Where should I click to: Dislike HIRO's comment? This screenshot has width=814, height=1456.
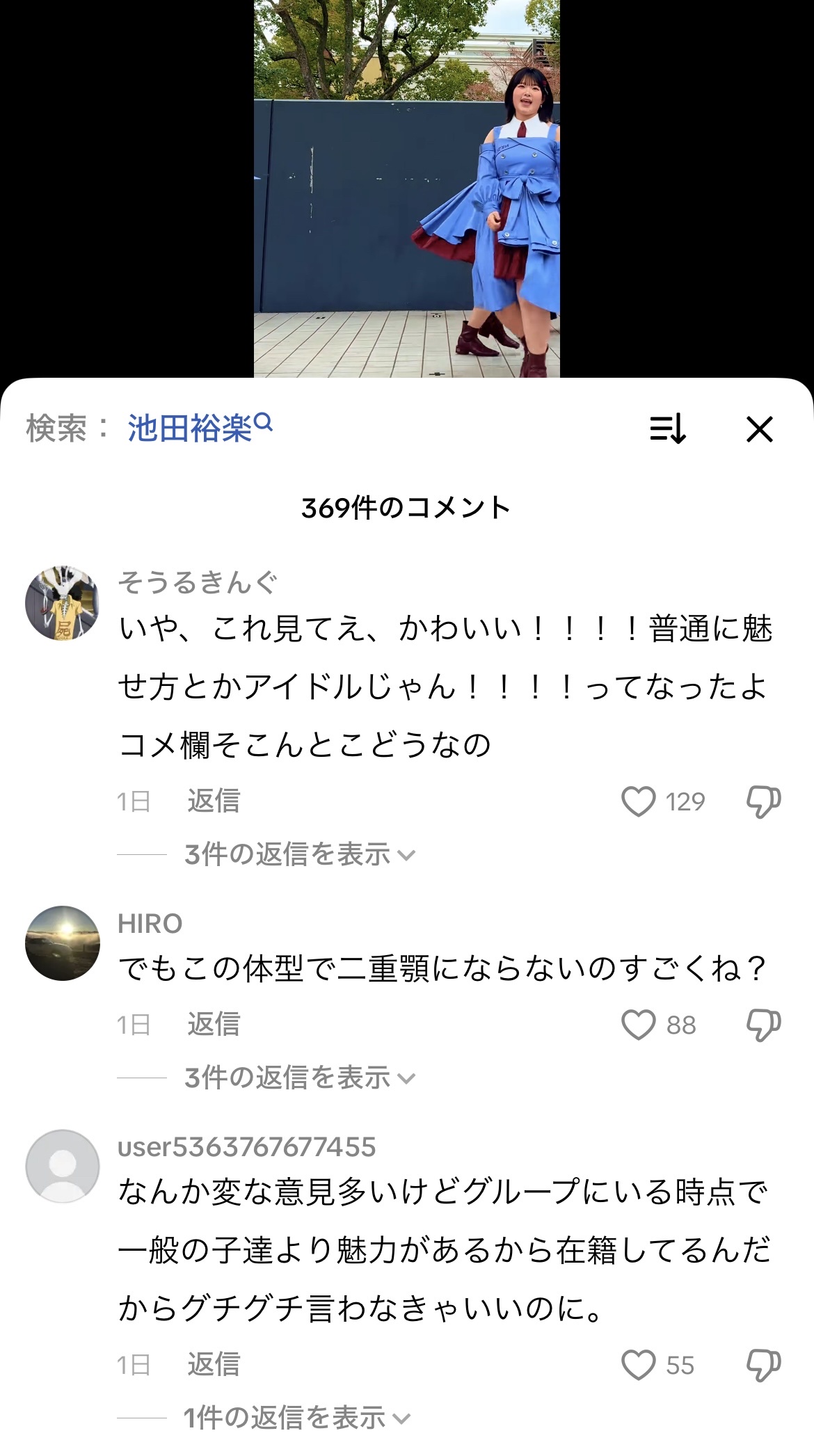(763, 1025)
